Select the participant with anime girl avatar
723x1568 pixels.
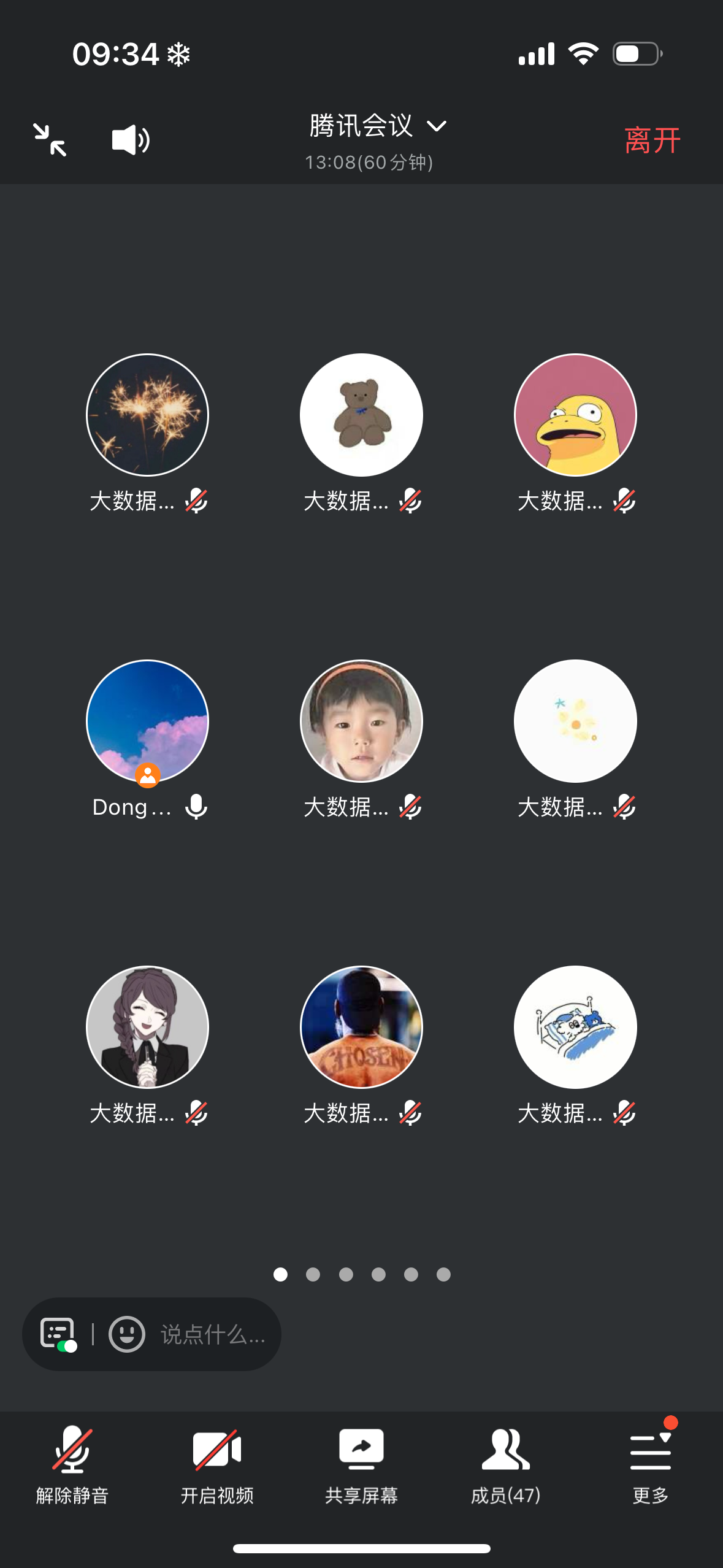147,1027
